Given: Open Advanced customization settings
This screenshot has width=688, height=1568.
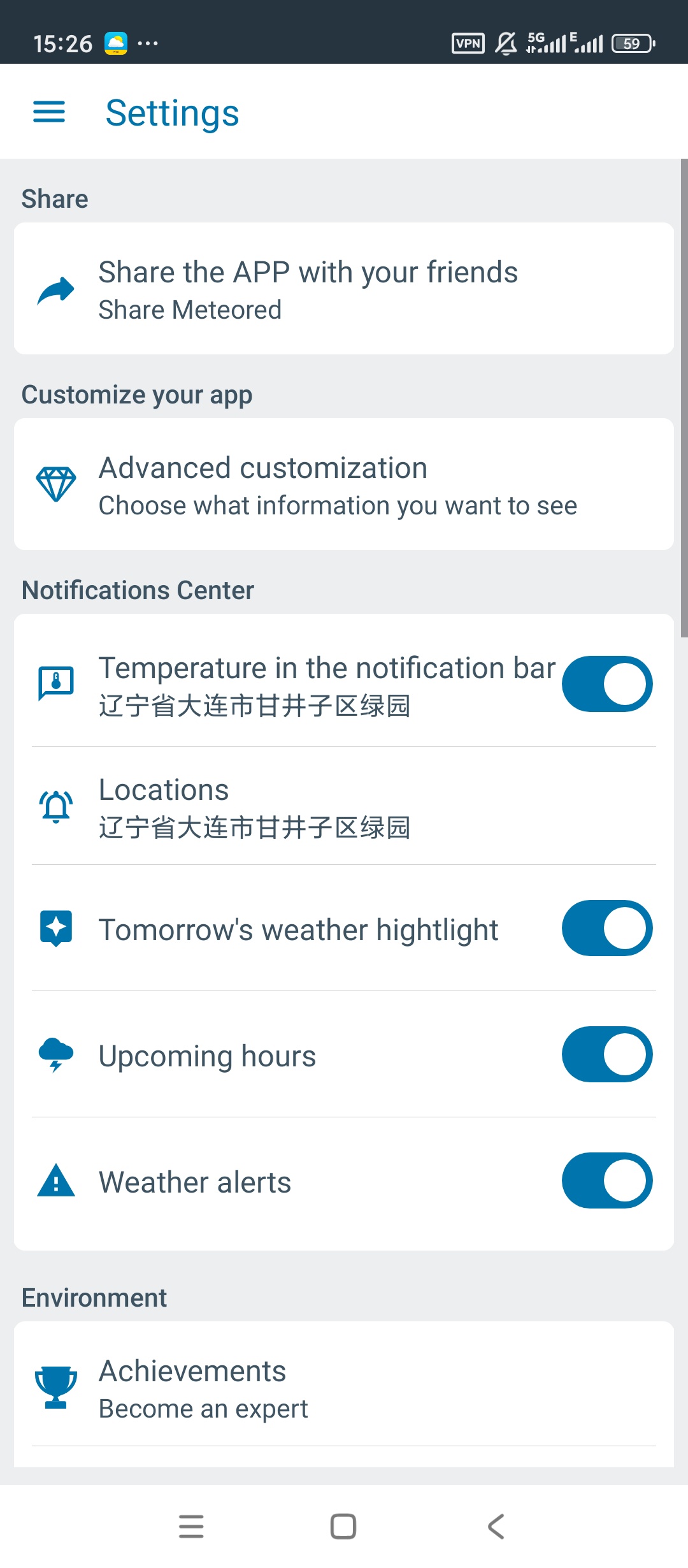Looking at the screenshot, I should point(263,484).
